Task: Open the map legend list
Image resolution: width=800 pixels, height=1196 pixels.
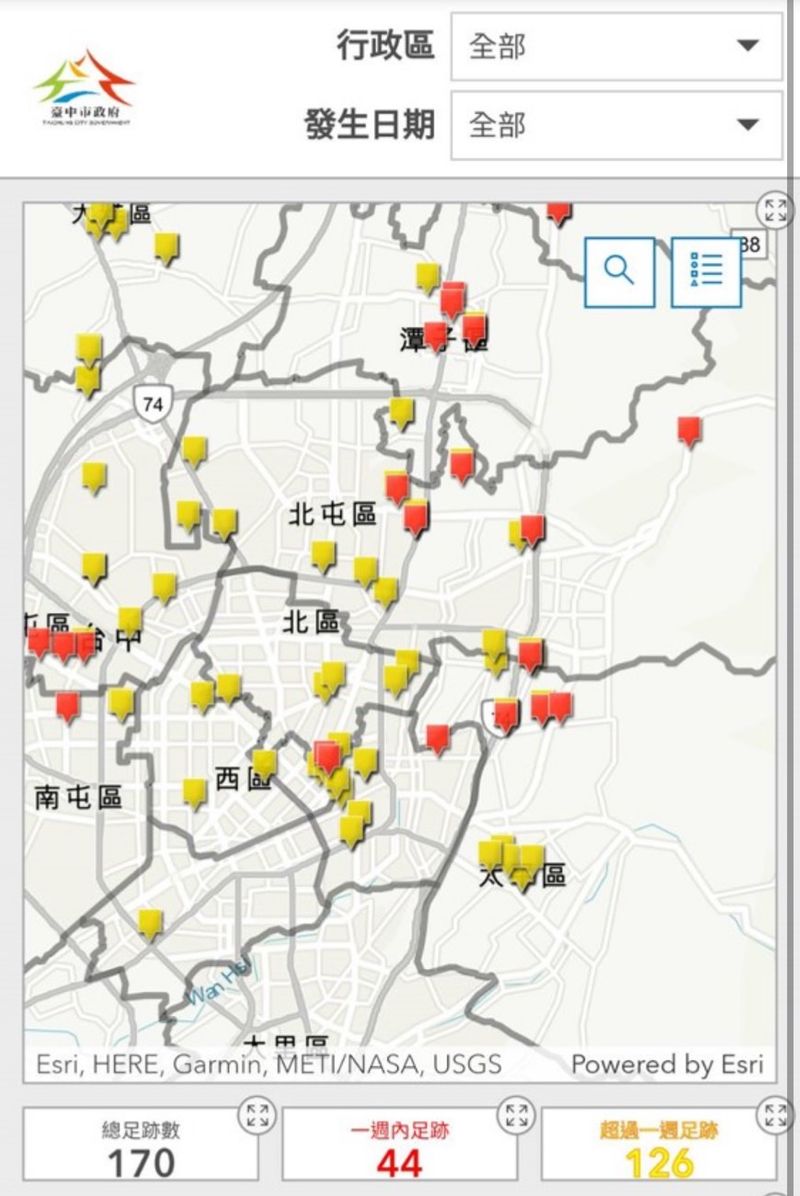Action: 706,272
